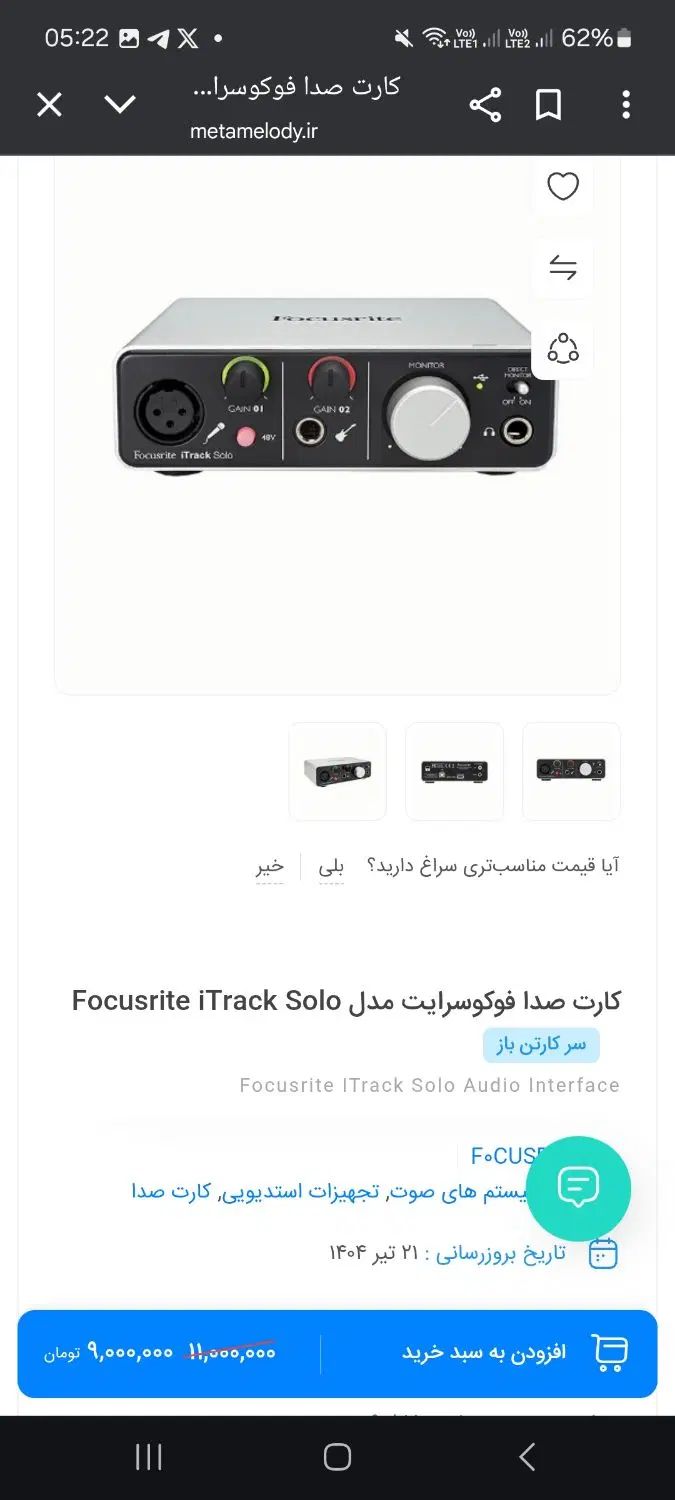Viewport: 675px width, 1500px height.
Task: Open the recent apps view
Action: tap(148, 1457)
